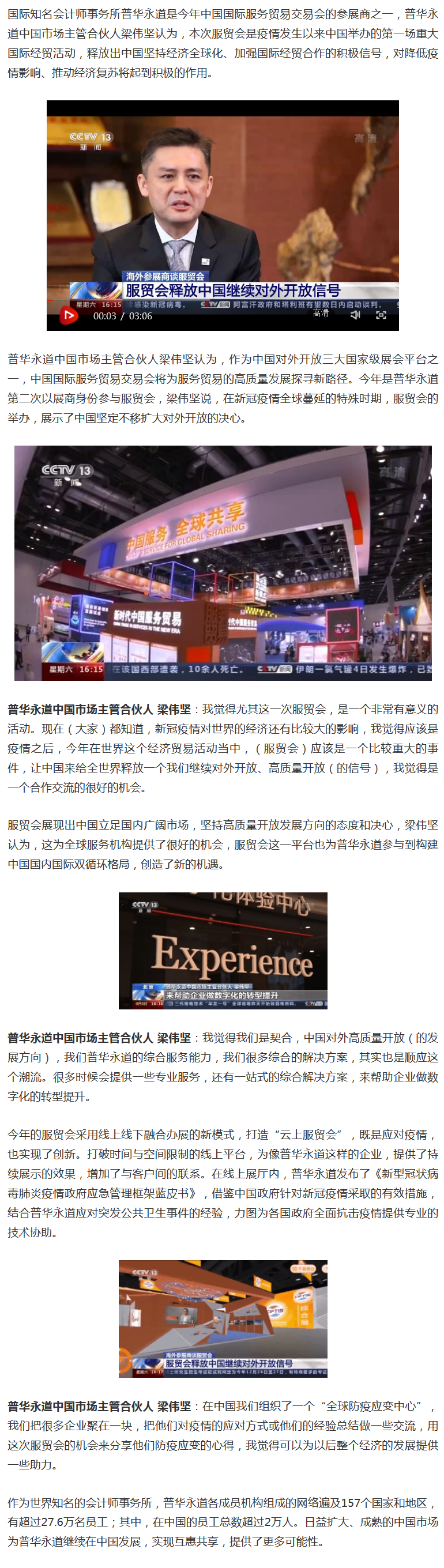
Task: Enter fullscreen video mode
Action: click(x=381, y=315)
